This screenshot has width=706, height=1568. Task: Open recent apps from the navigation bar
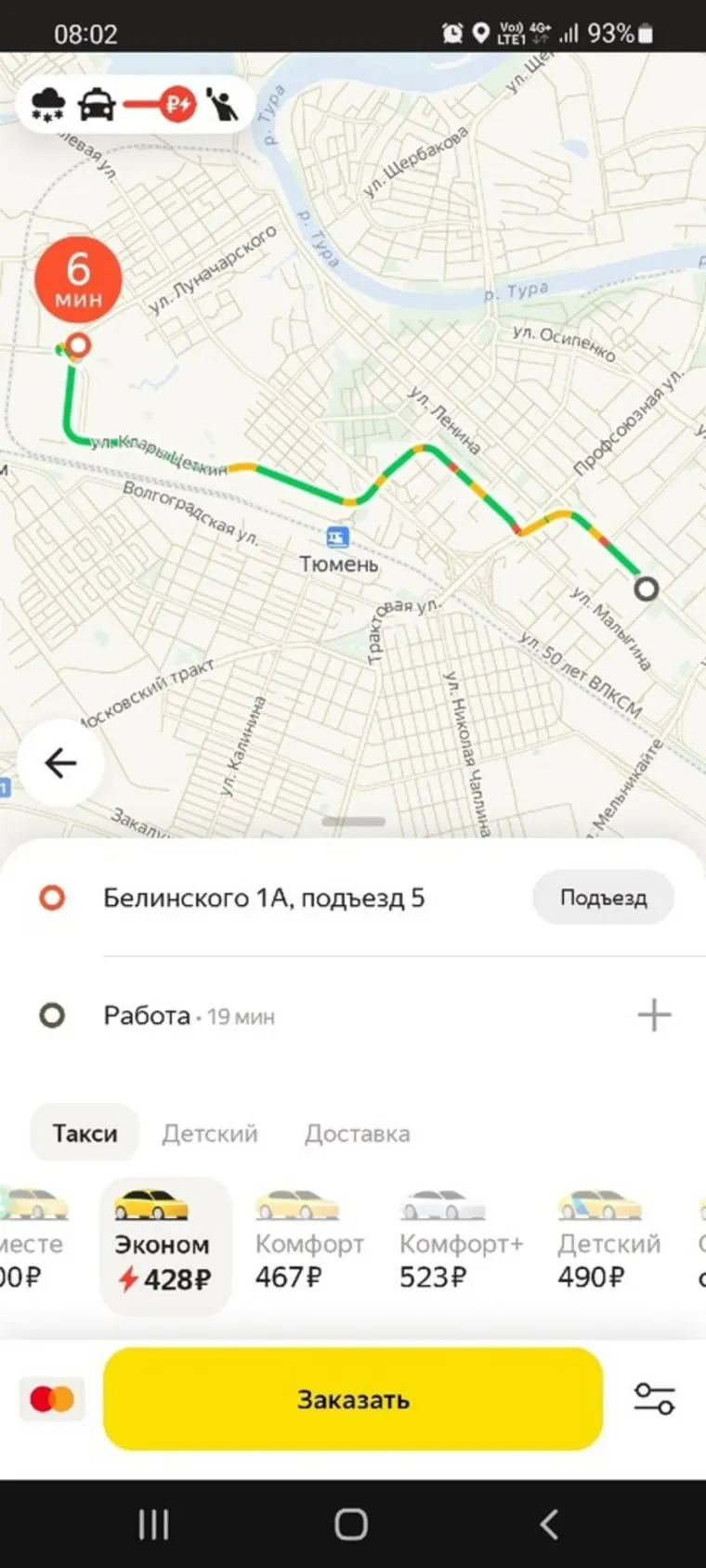coord(153,1523)
